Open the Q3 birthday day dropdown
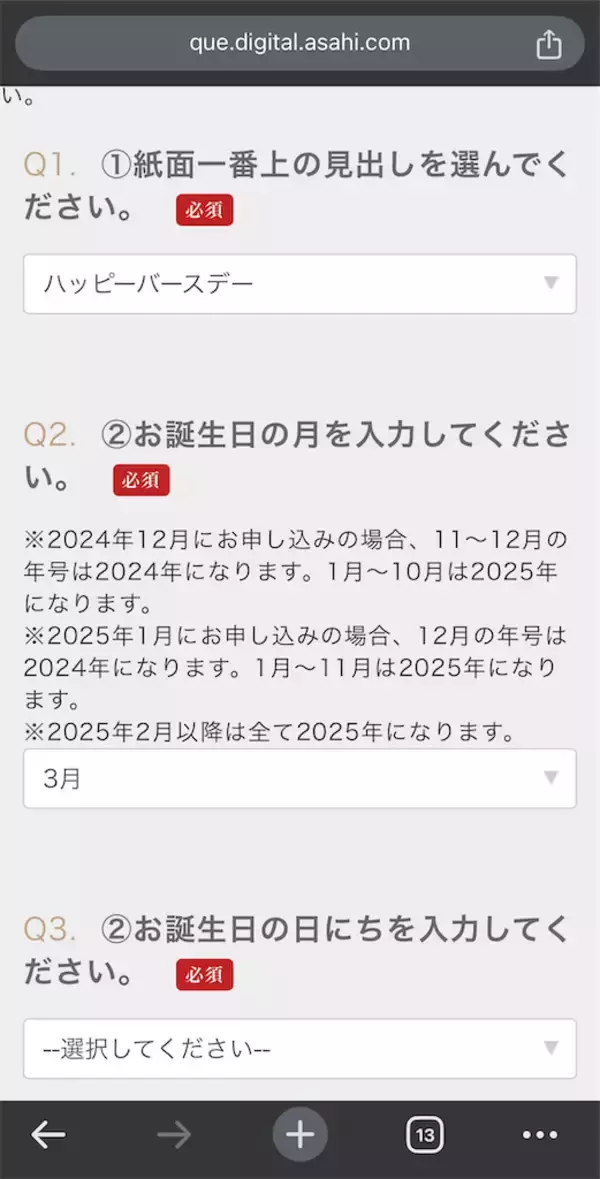This screenshot has height=1179, width=600. 299,1049
